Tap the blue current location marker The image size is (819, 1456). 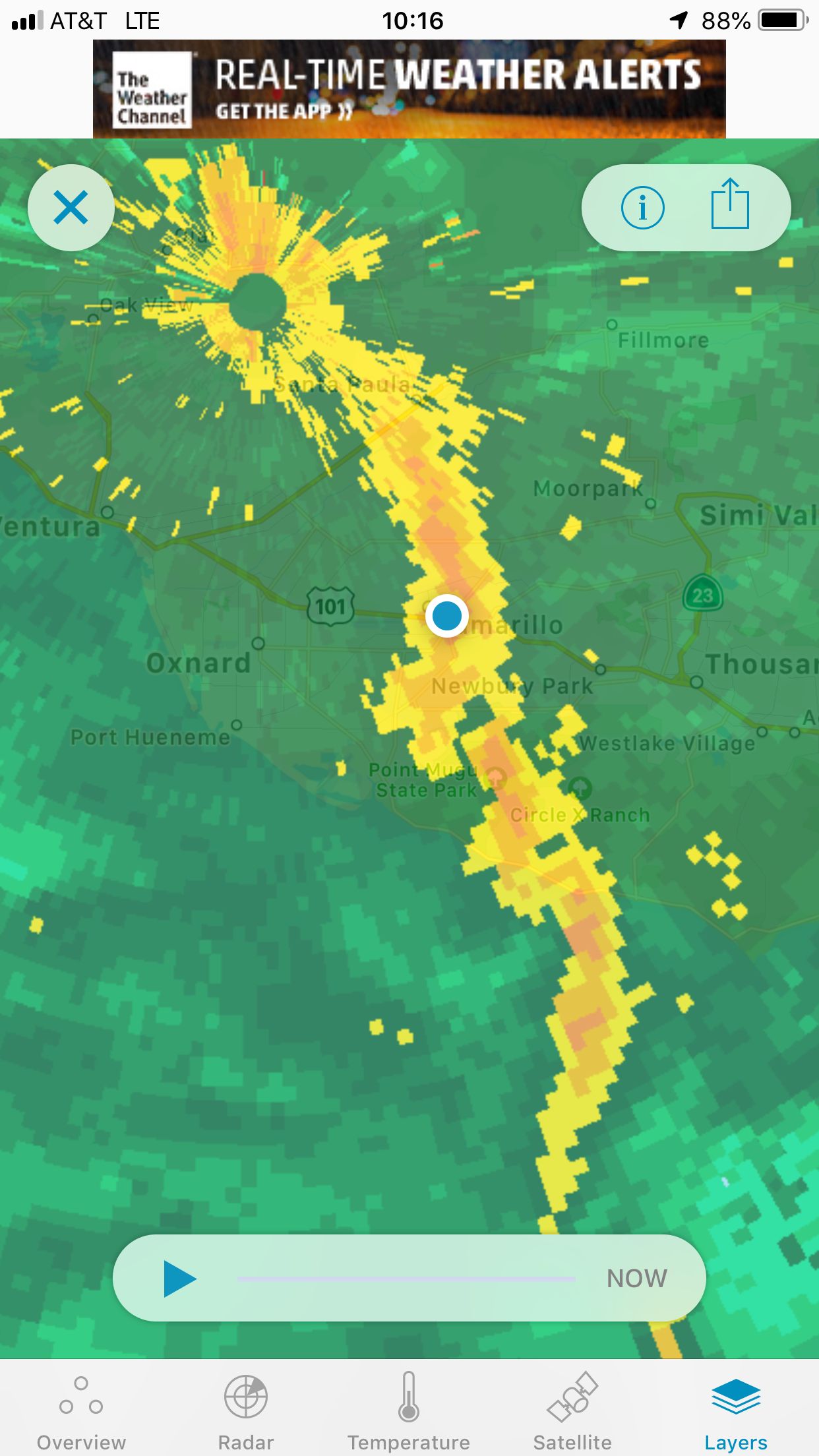tap(447, 616)
